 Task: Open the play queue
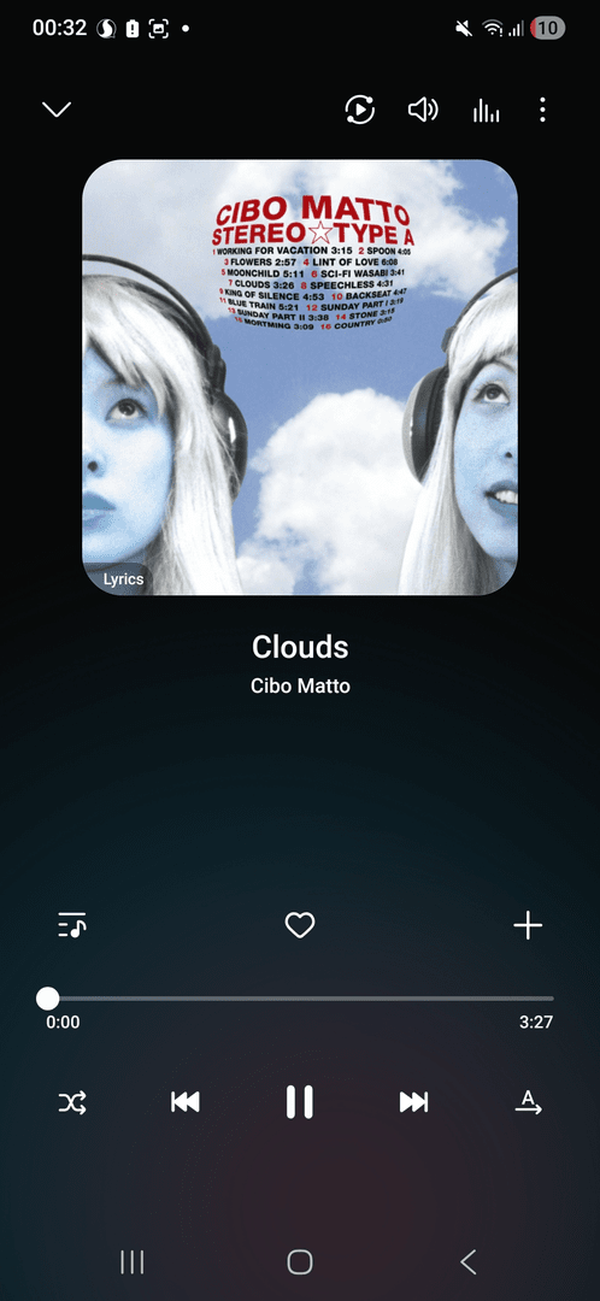click(x=72, y=925)
